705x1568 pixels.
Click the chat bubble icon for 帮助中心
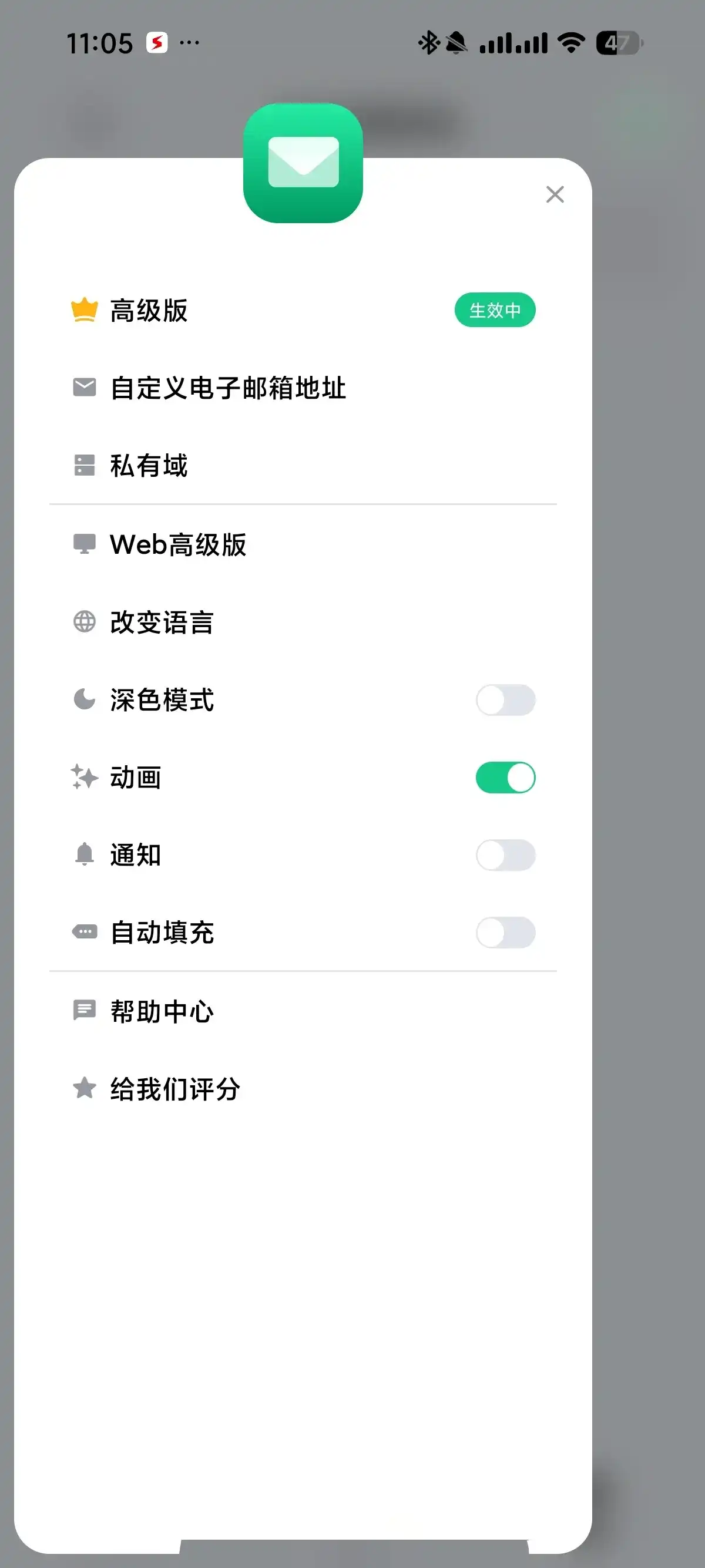coord(84,1011)
